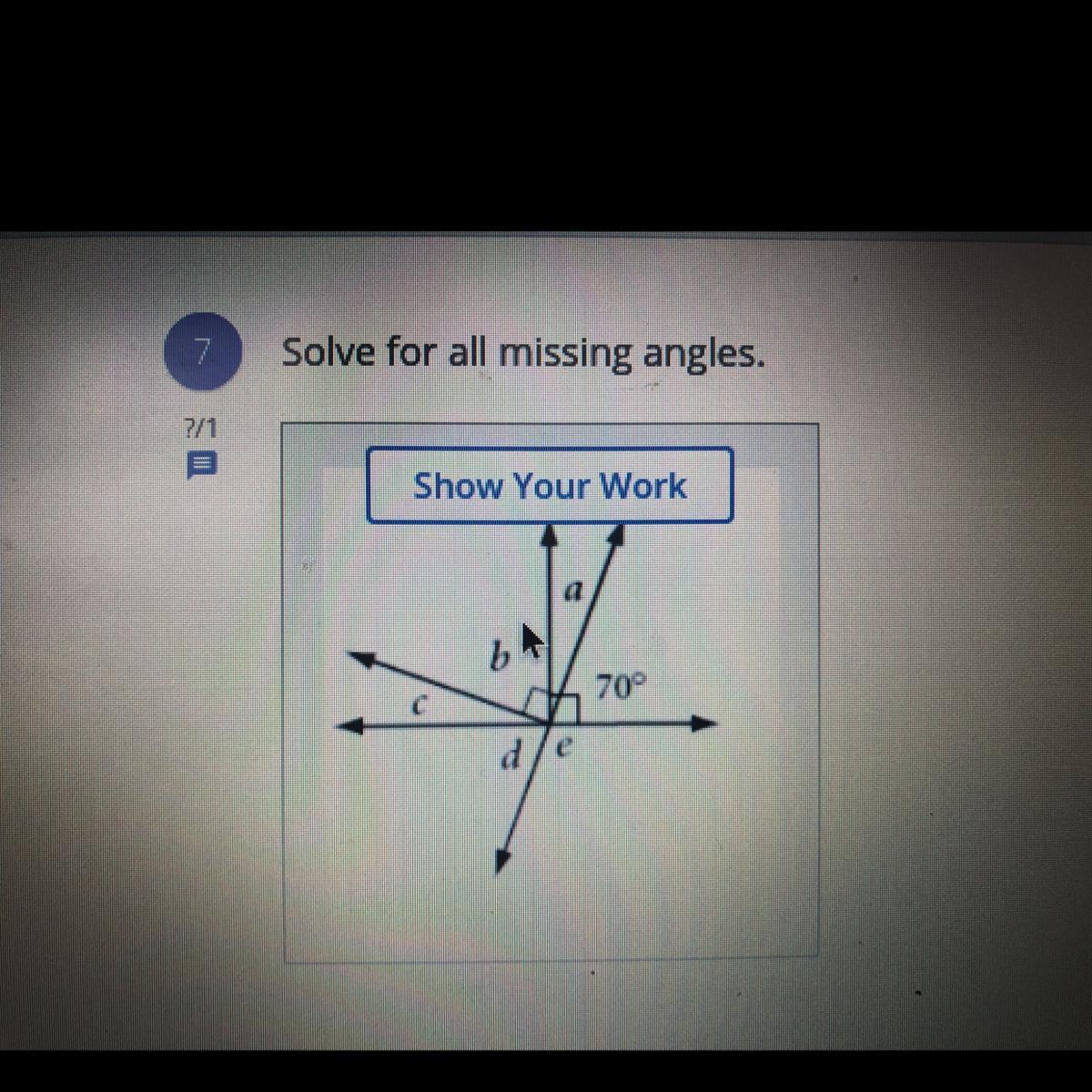Select the question 7 number badge
The width and height of the screenshot is (1092, 1092).
click(x=202, y=349)
